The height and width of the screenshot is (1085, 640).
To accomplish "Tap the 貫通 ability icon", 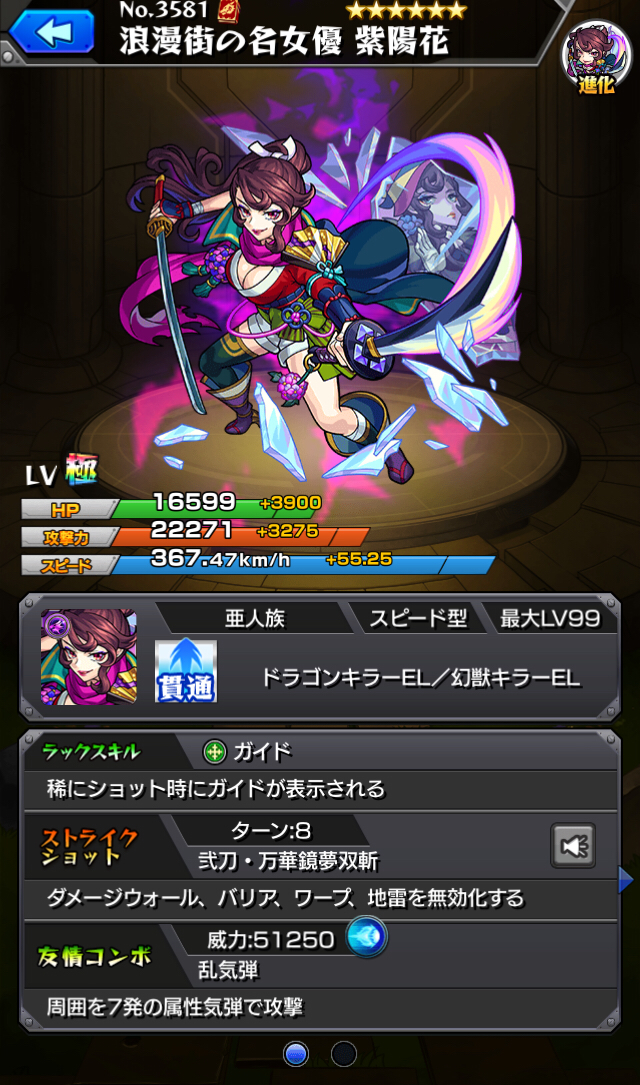I will [186, 671].
